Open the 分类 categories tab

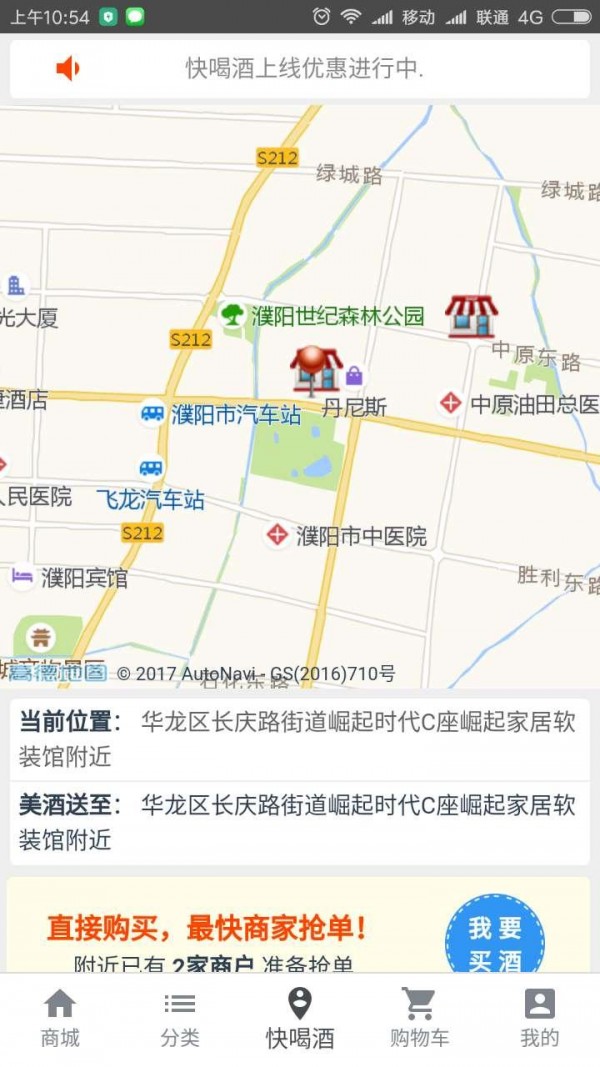(x=180, y=1018)
